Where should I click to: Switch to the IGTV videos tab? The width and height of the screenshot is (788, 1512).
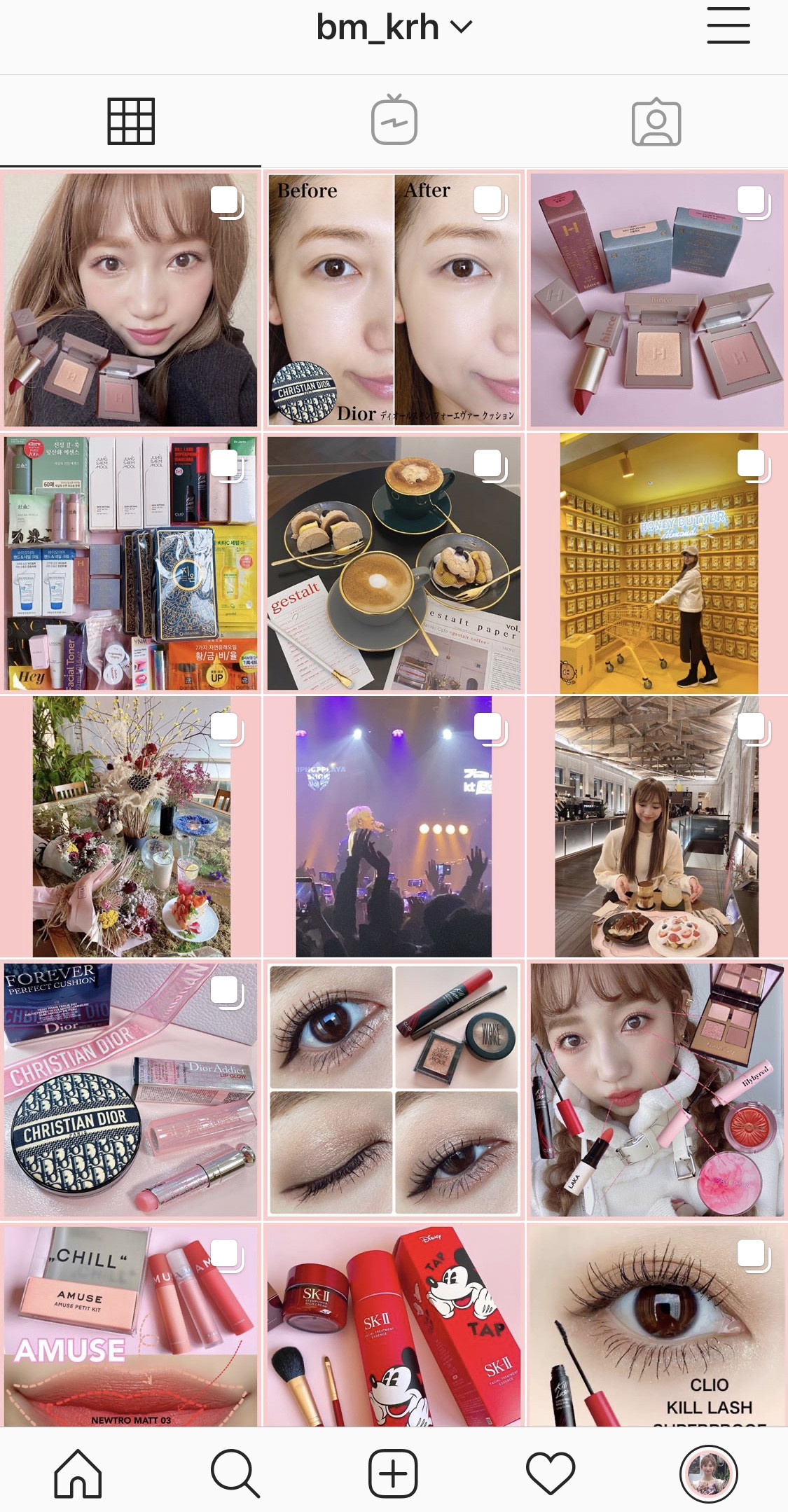(x=394, y=120)
